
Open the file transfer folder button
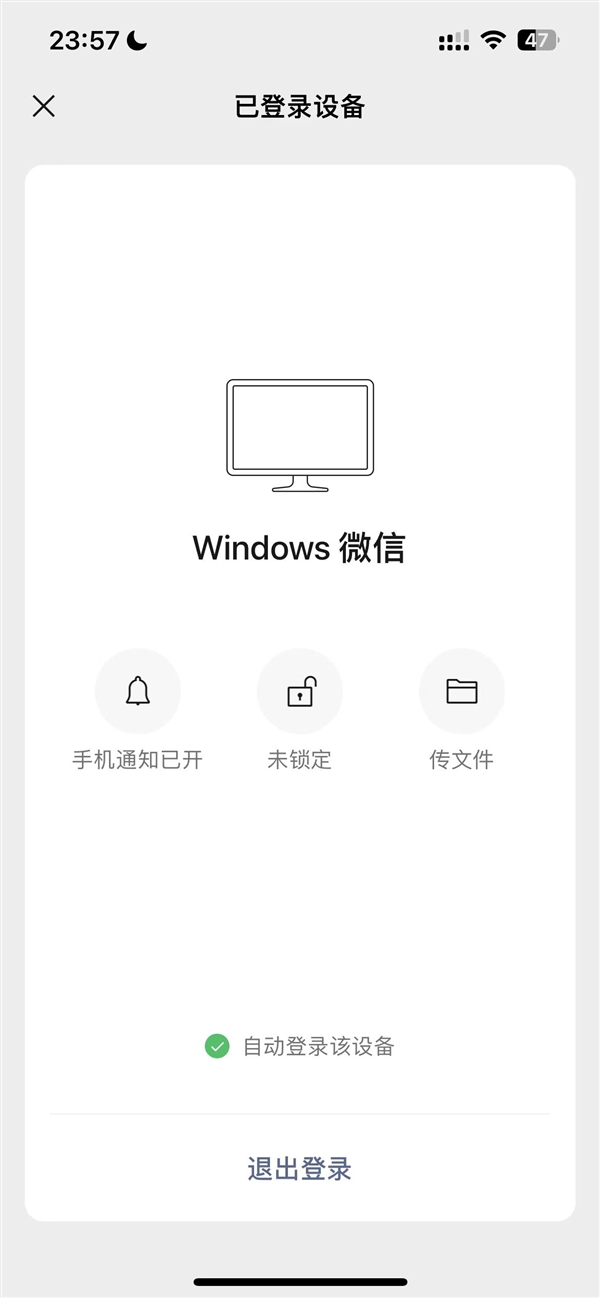pyautogui.click(x=462, y=691)
